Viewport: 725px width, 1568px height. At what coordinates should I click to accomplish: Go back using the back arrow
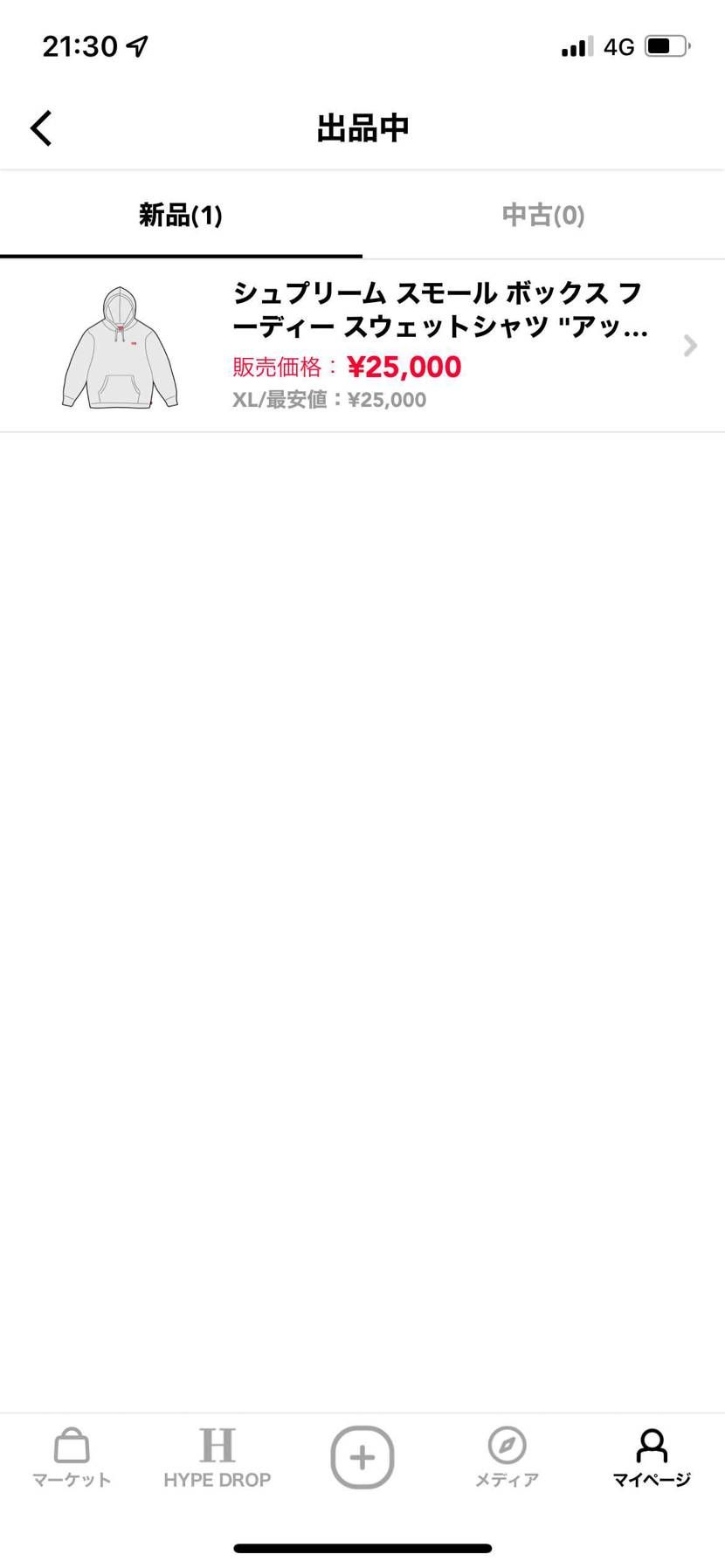pyautogui.click(x=41, y=128)
